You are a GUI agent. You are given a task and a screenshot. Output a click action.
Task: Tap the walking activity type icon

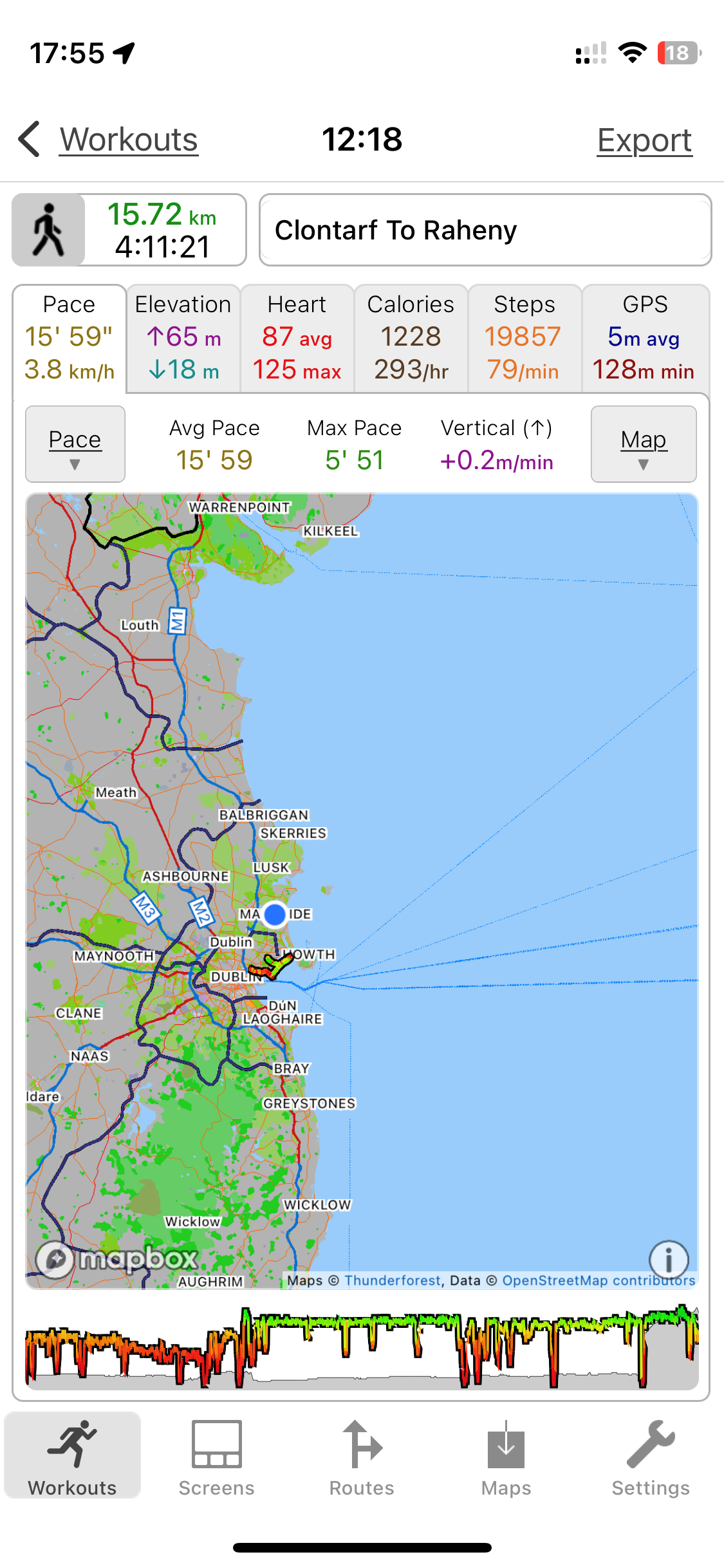point(49,230)
